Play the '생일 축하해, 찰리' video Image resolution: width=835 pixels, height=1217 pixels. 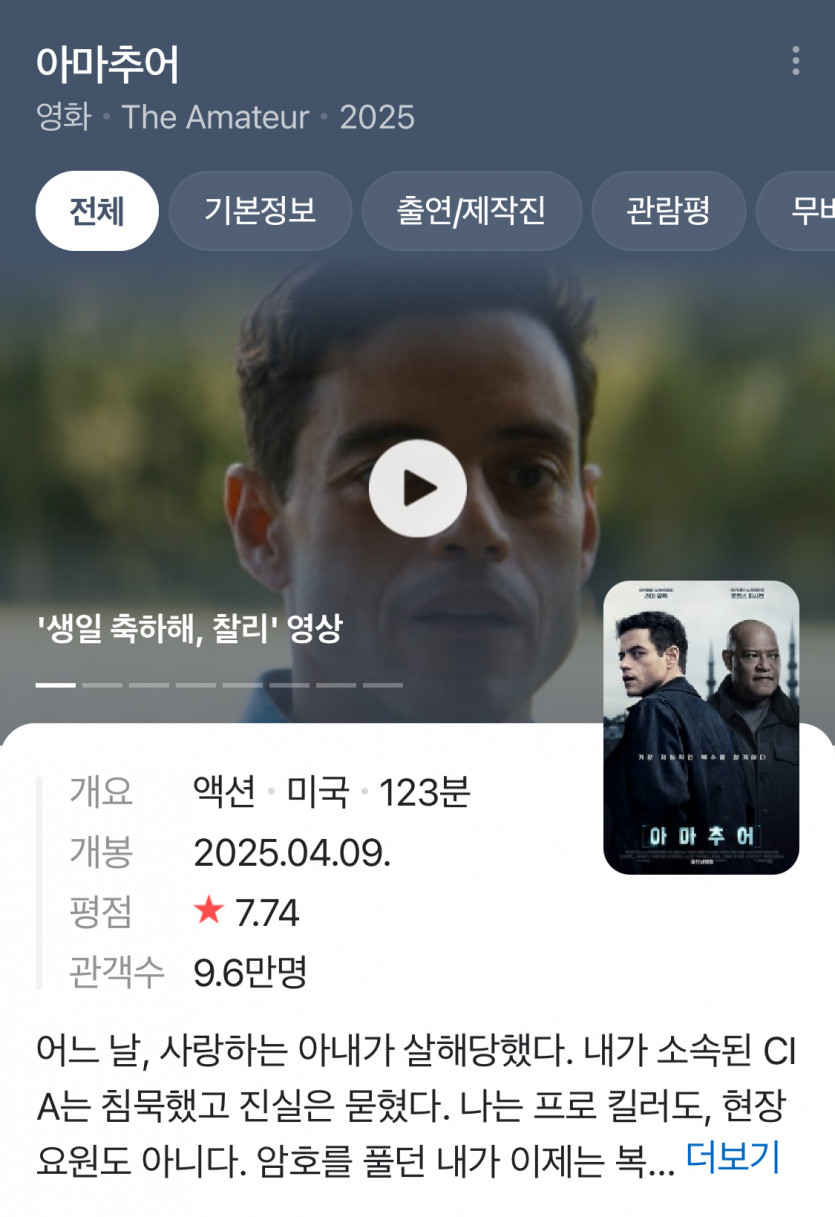click(417, 489)
